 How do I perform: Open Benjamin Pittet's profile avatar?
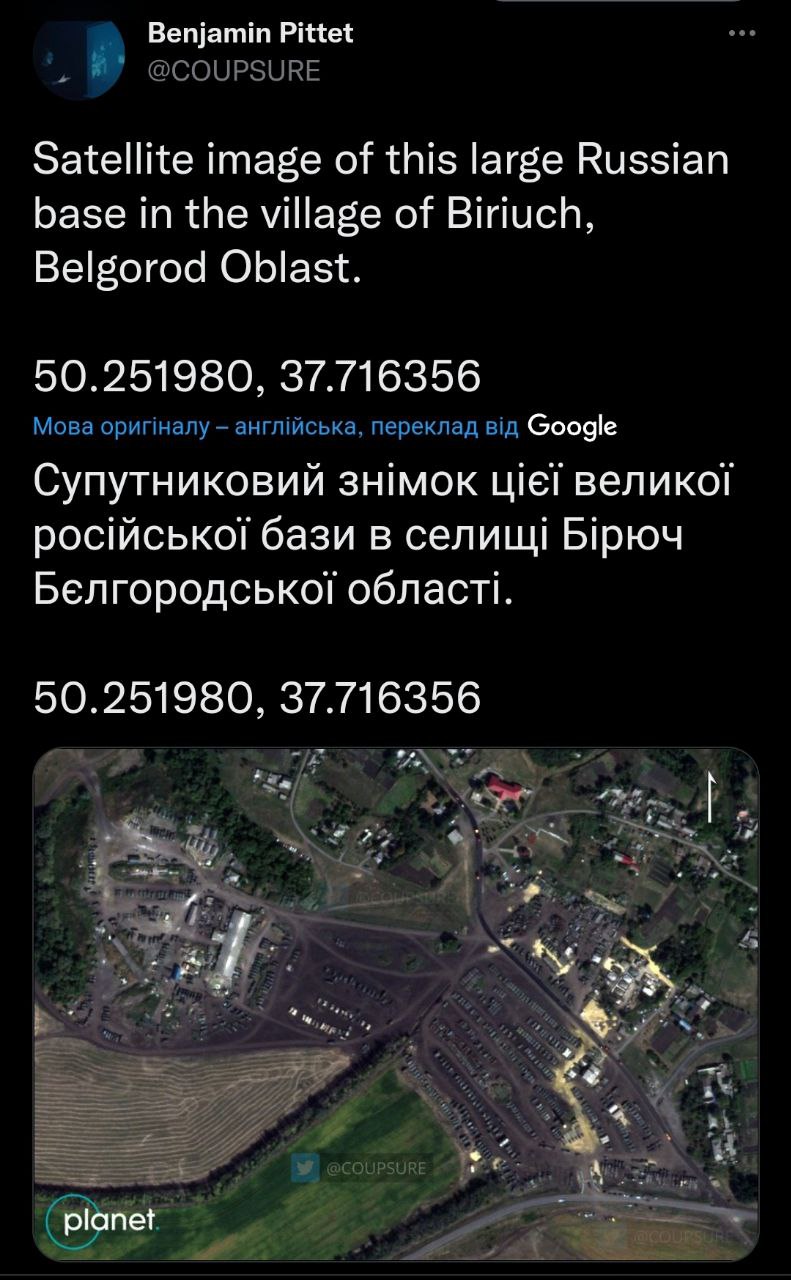point(79,58)
